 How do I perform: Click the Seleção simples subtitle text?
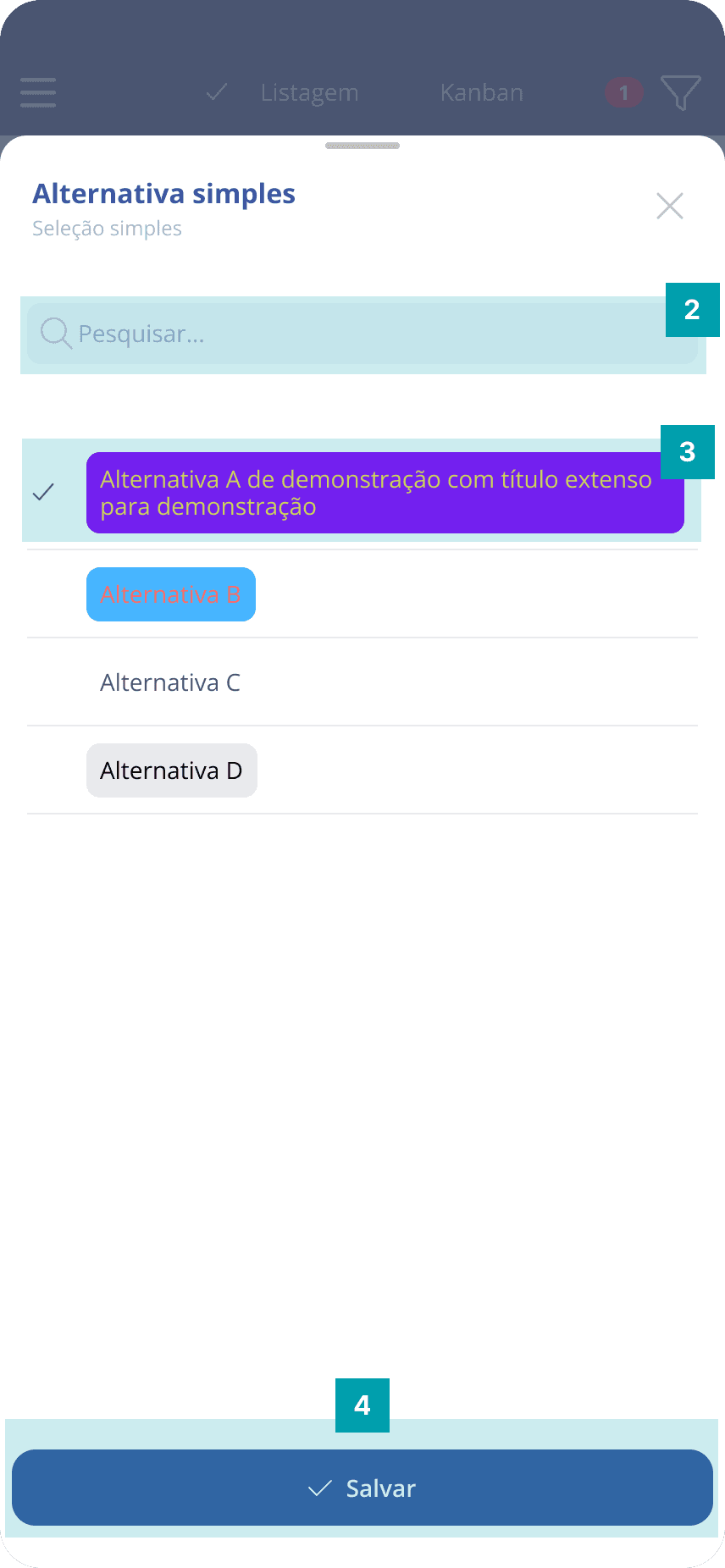click(107, 228)
